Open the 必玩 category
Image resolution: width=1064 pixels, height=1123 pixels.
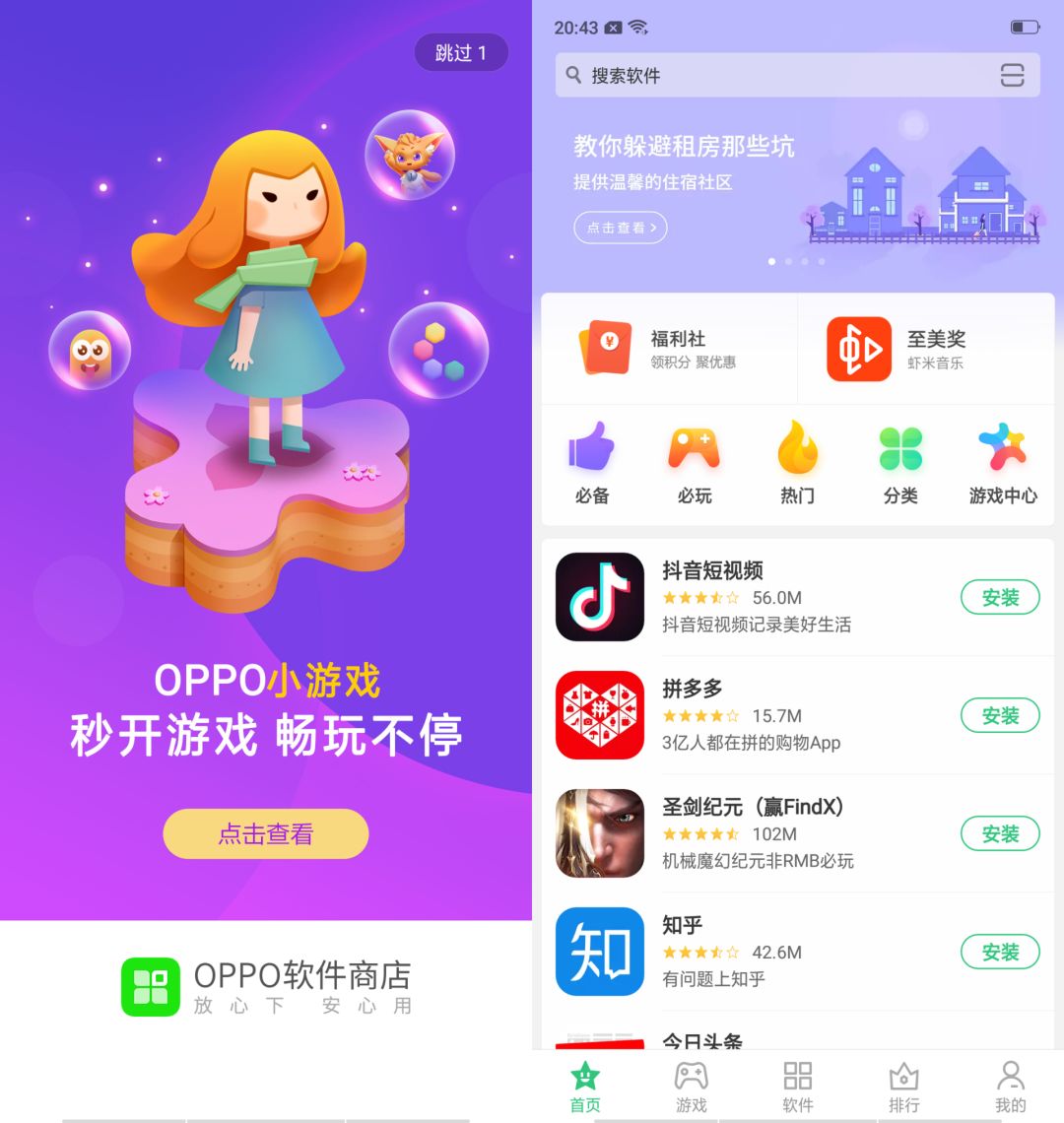(695, 463)
